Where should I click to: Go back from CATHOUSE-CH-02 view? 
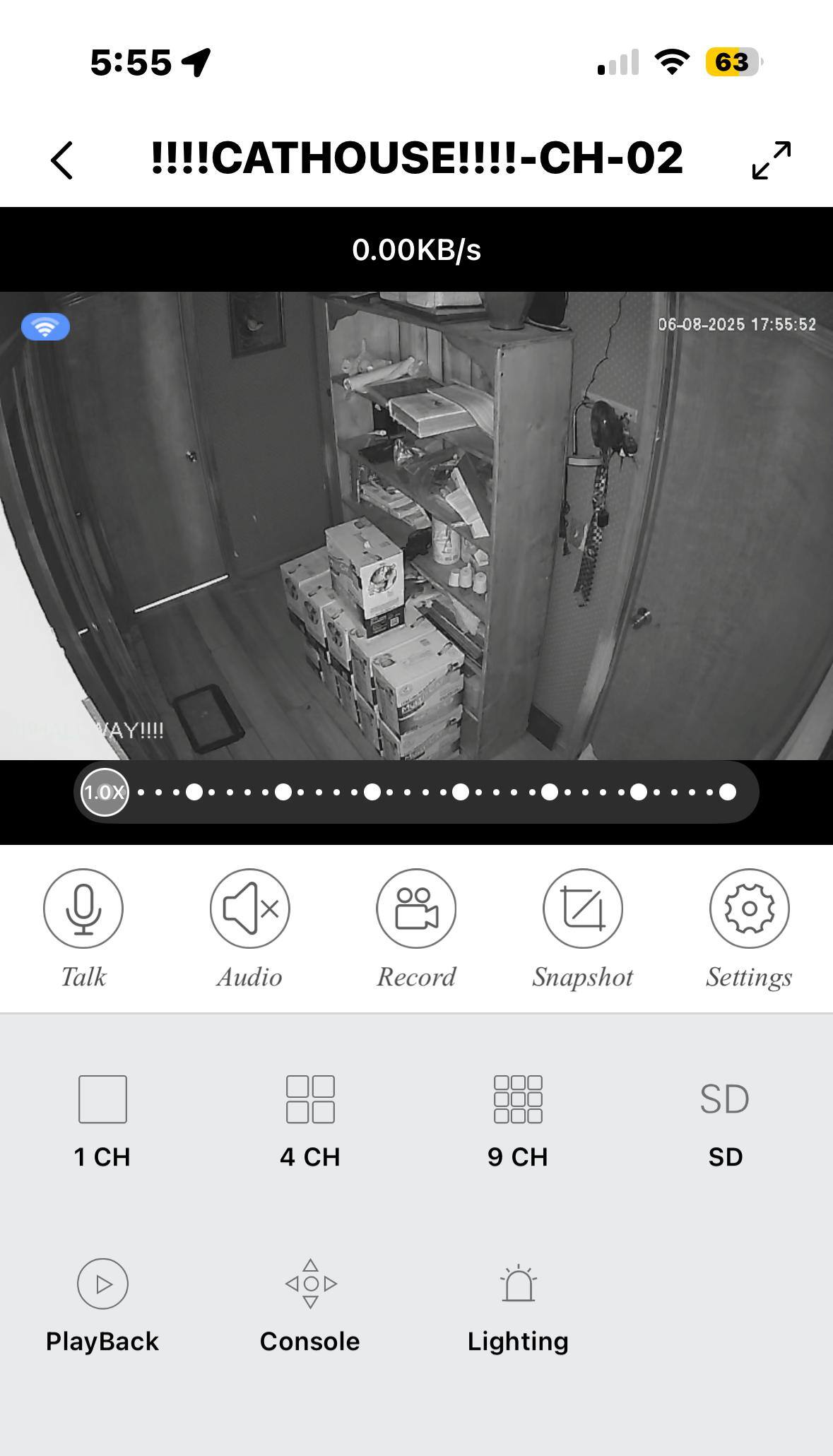(62, 161)
